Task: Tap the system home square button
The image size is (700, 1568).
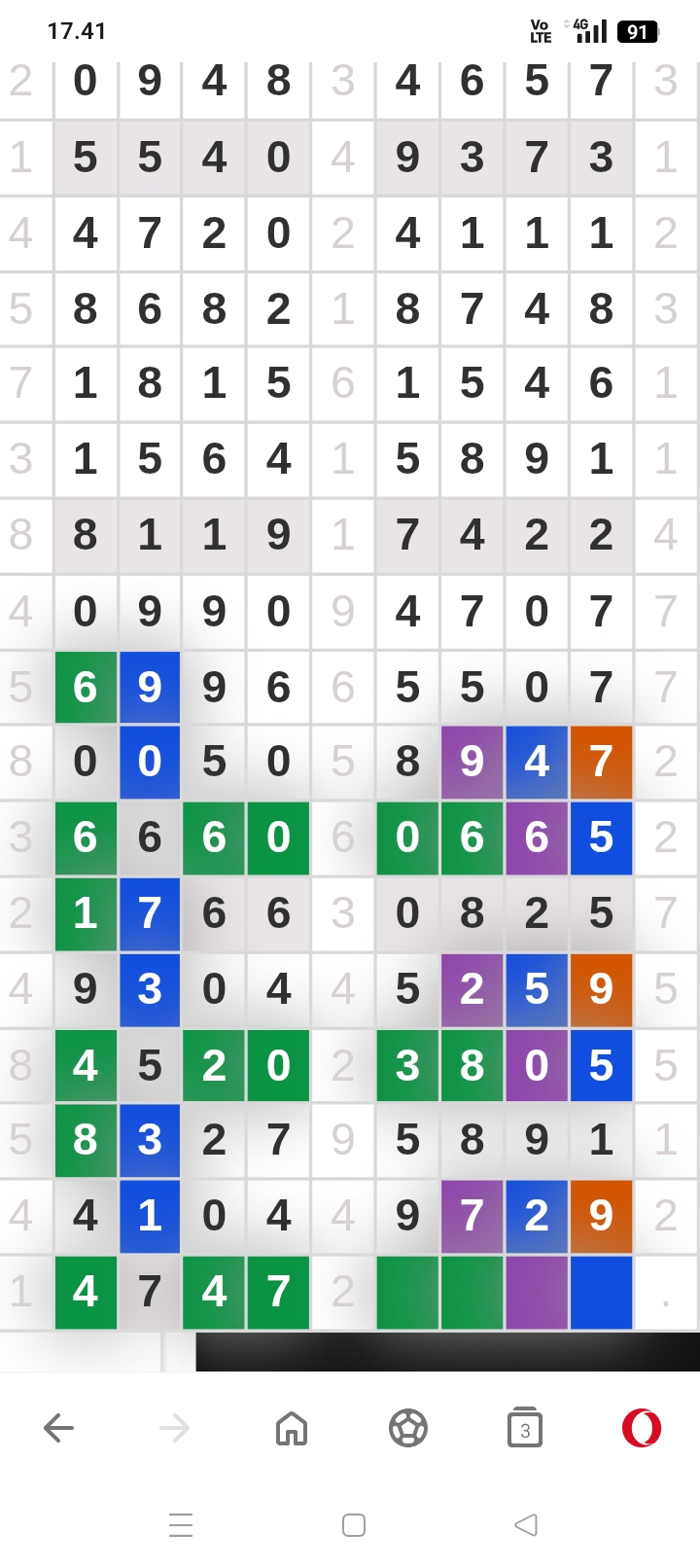Action: coord(354,1524)
